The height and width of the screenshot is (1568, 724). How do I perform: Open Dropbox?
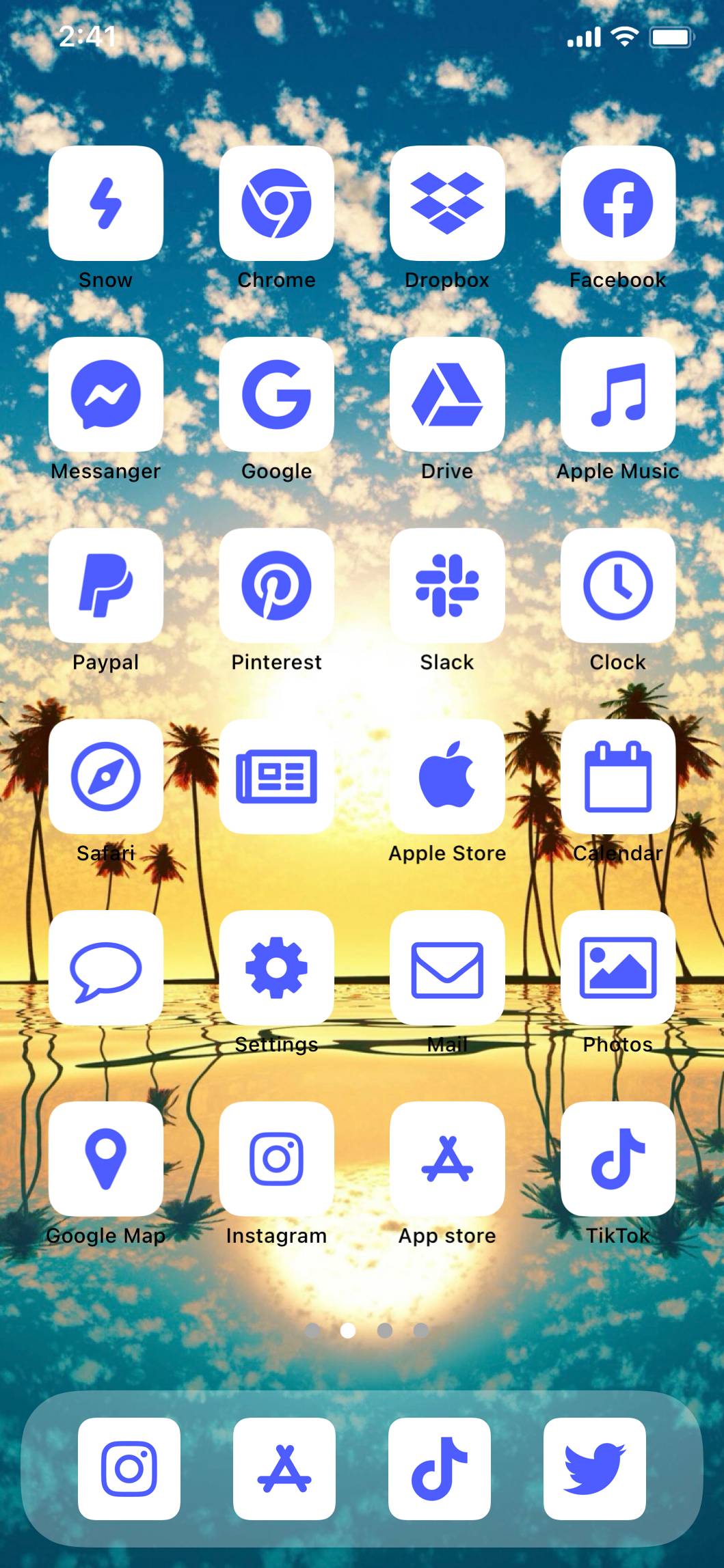tap(447, 203)
